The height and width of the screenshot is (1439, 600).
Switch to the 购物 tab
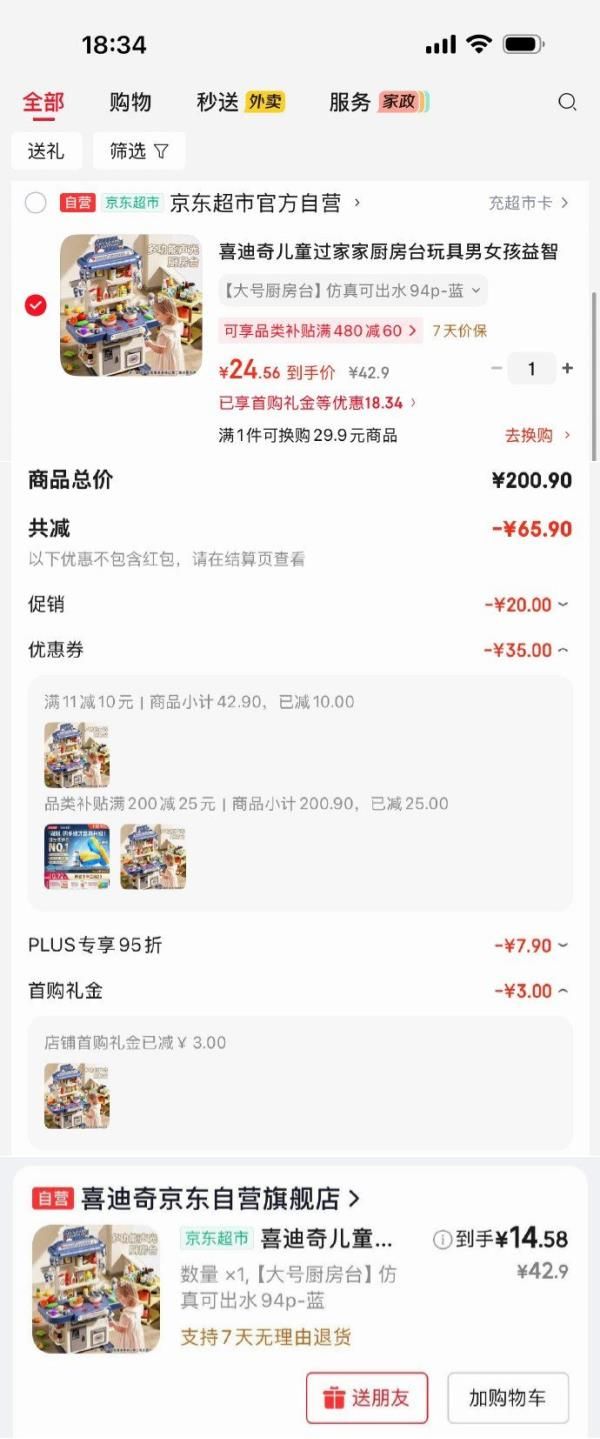pyautogui.click(x=130, y=102)
